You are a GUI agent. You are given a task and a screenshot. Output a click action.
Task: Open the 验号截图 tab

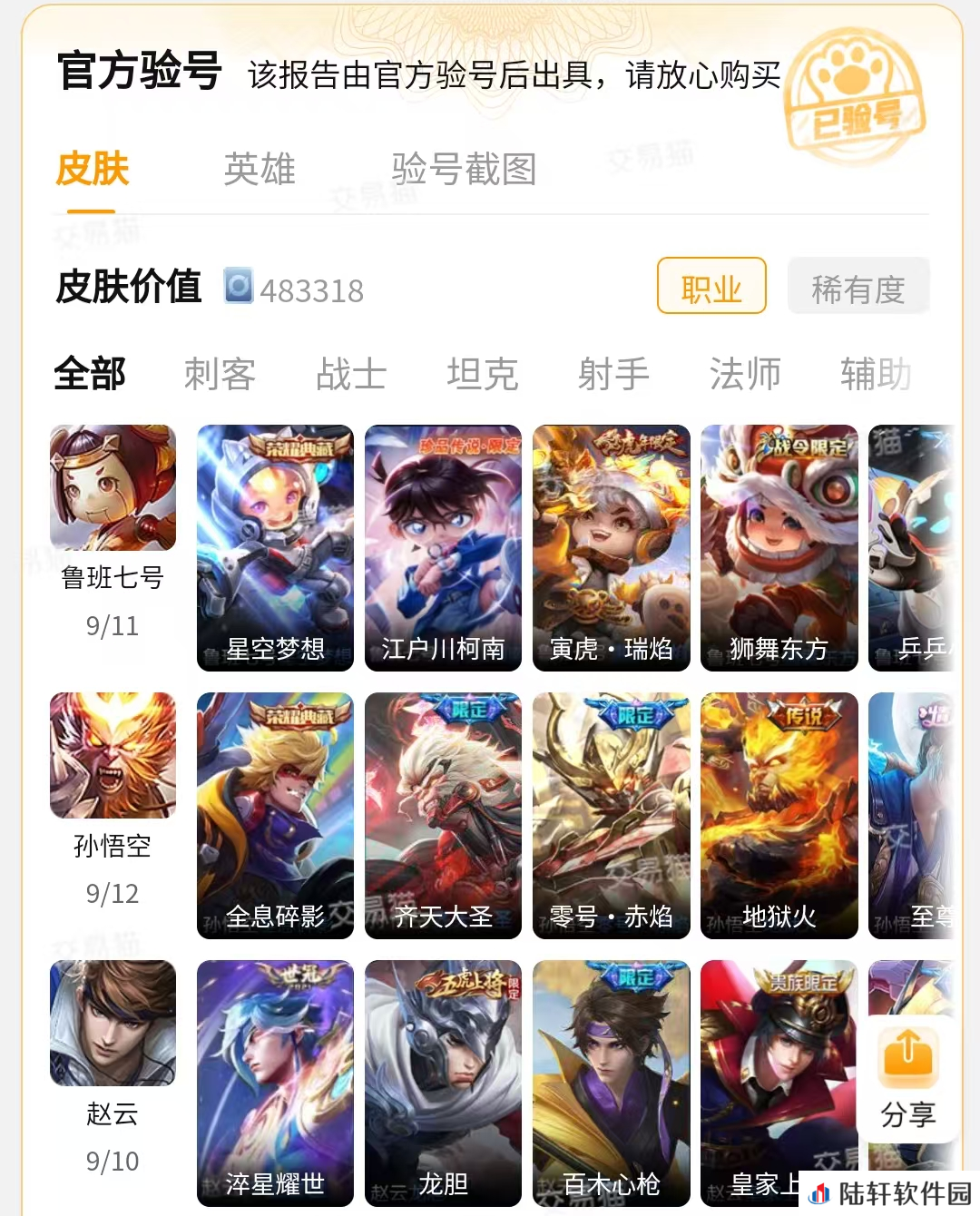click(464, 170)
